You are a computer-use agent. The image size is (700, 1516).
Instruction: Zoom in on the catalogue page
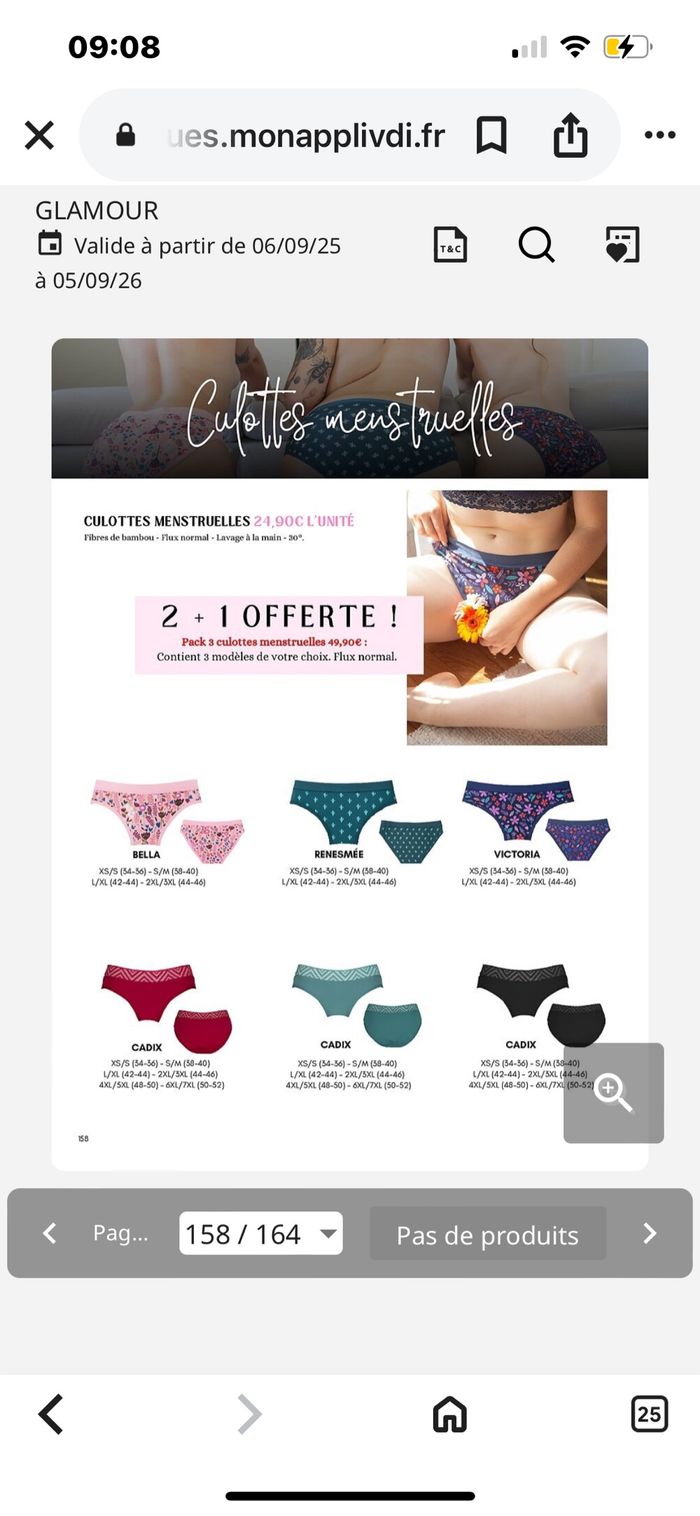pos(613,1093)
